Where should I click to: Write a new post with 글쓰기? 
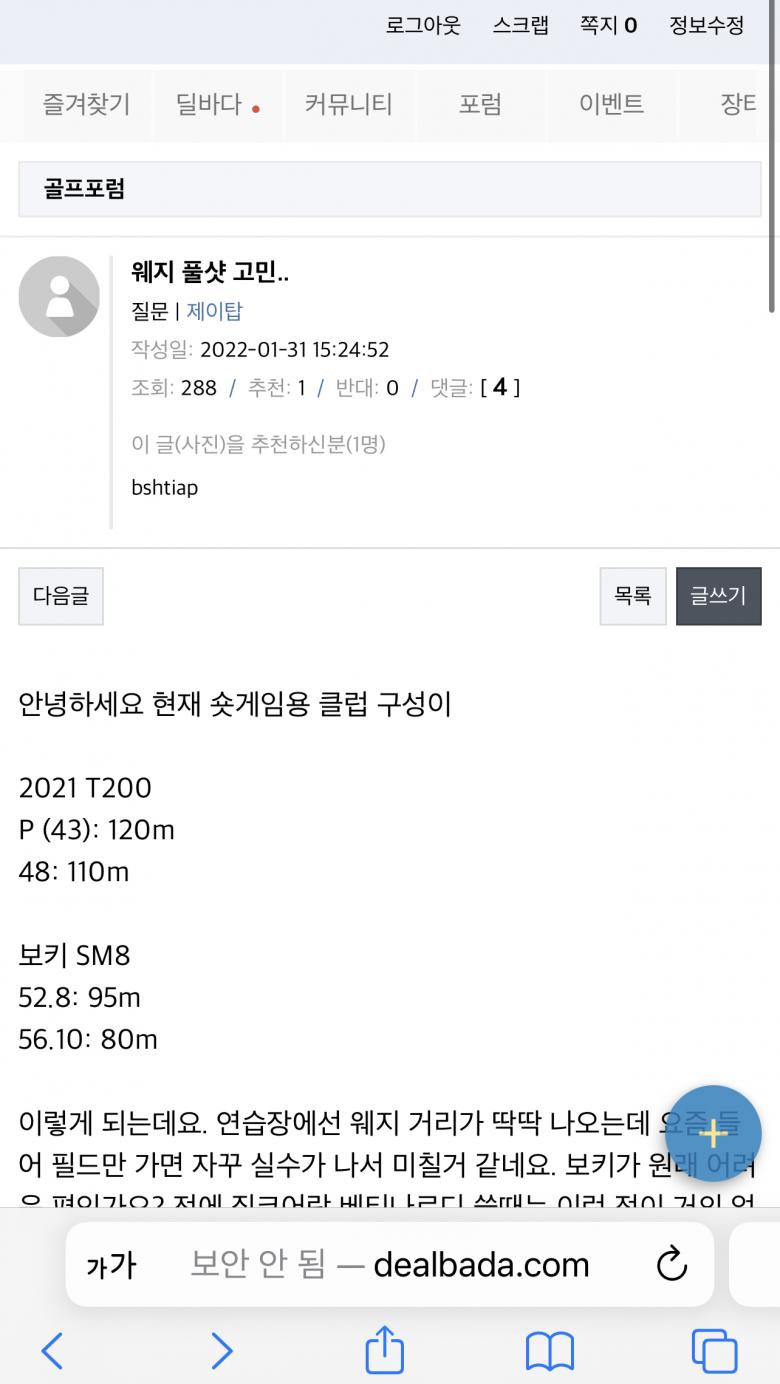point(718,596)
